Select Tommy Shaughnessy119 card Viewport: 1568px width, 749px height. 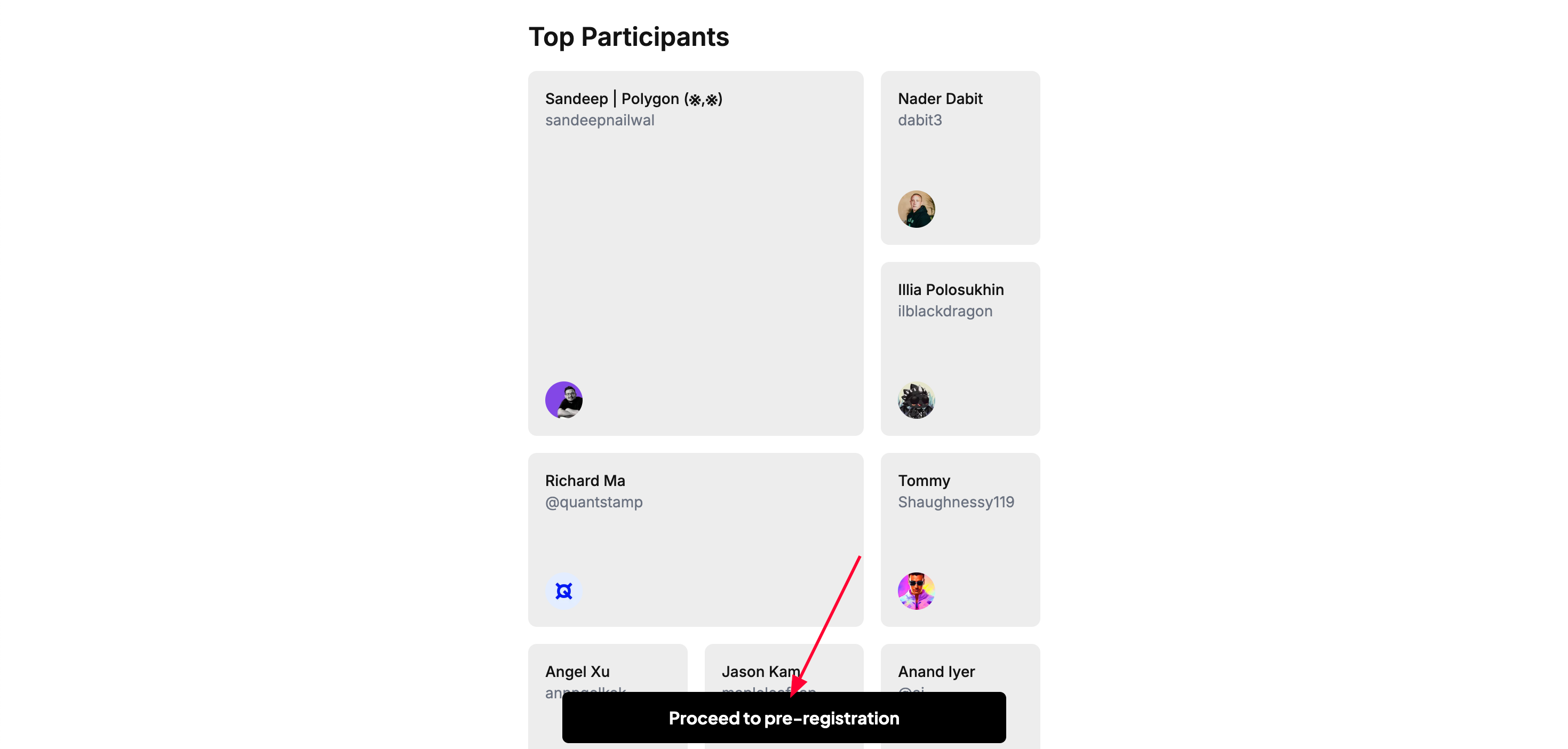pos(960,539)
